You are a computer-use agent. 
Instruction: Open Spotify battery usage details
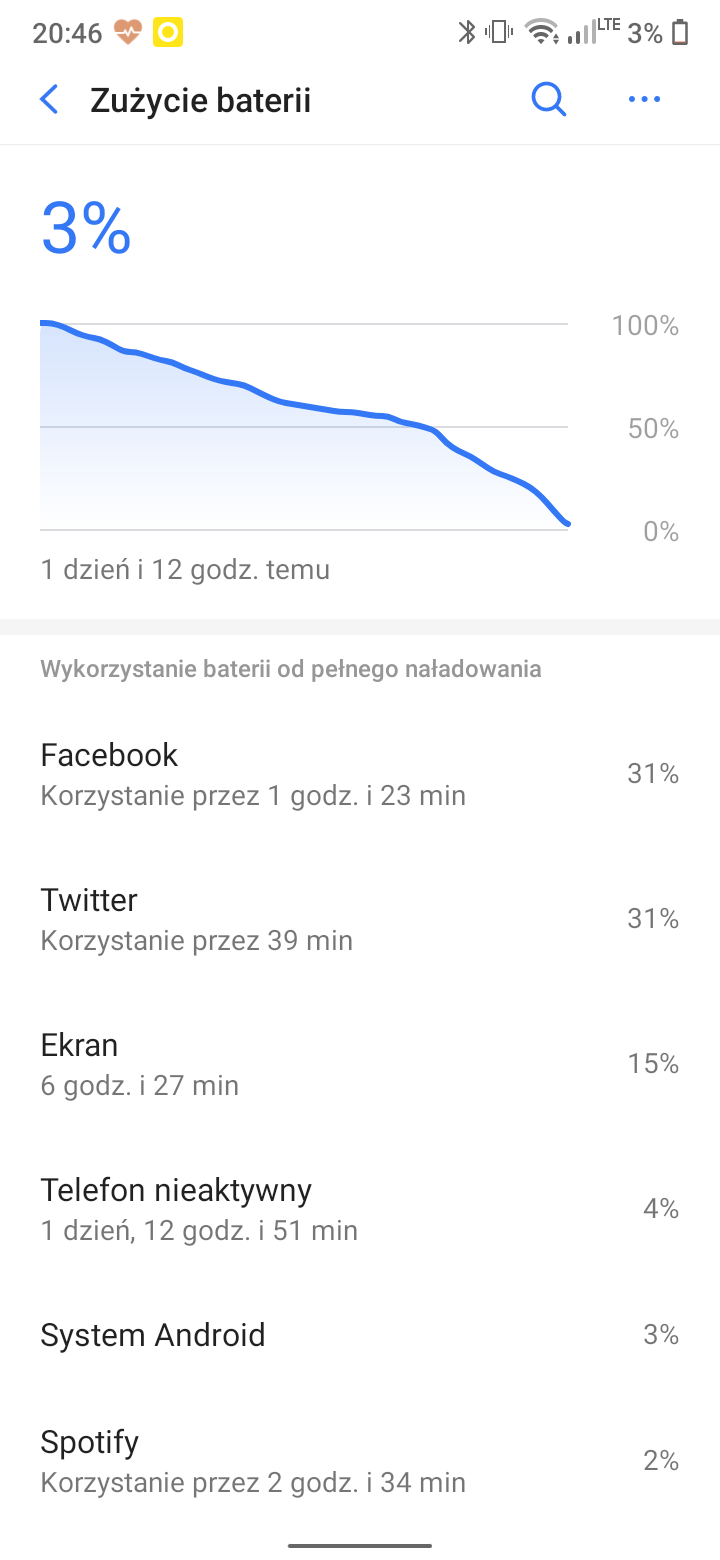click(360, 1461)
